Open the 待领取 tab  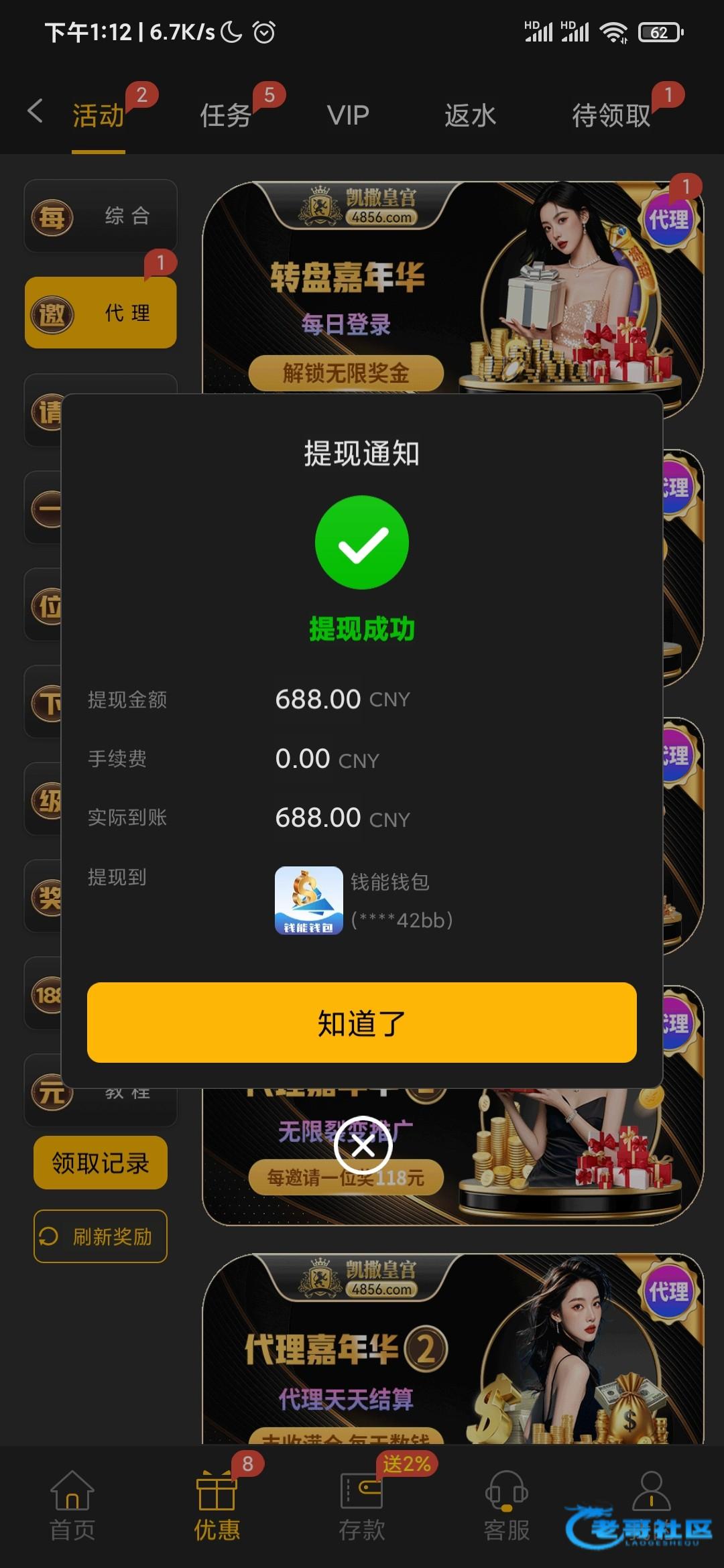coord(611,115)
